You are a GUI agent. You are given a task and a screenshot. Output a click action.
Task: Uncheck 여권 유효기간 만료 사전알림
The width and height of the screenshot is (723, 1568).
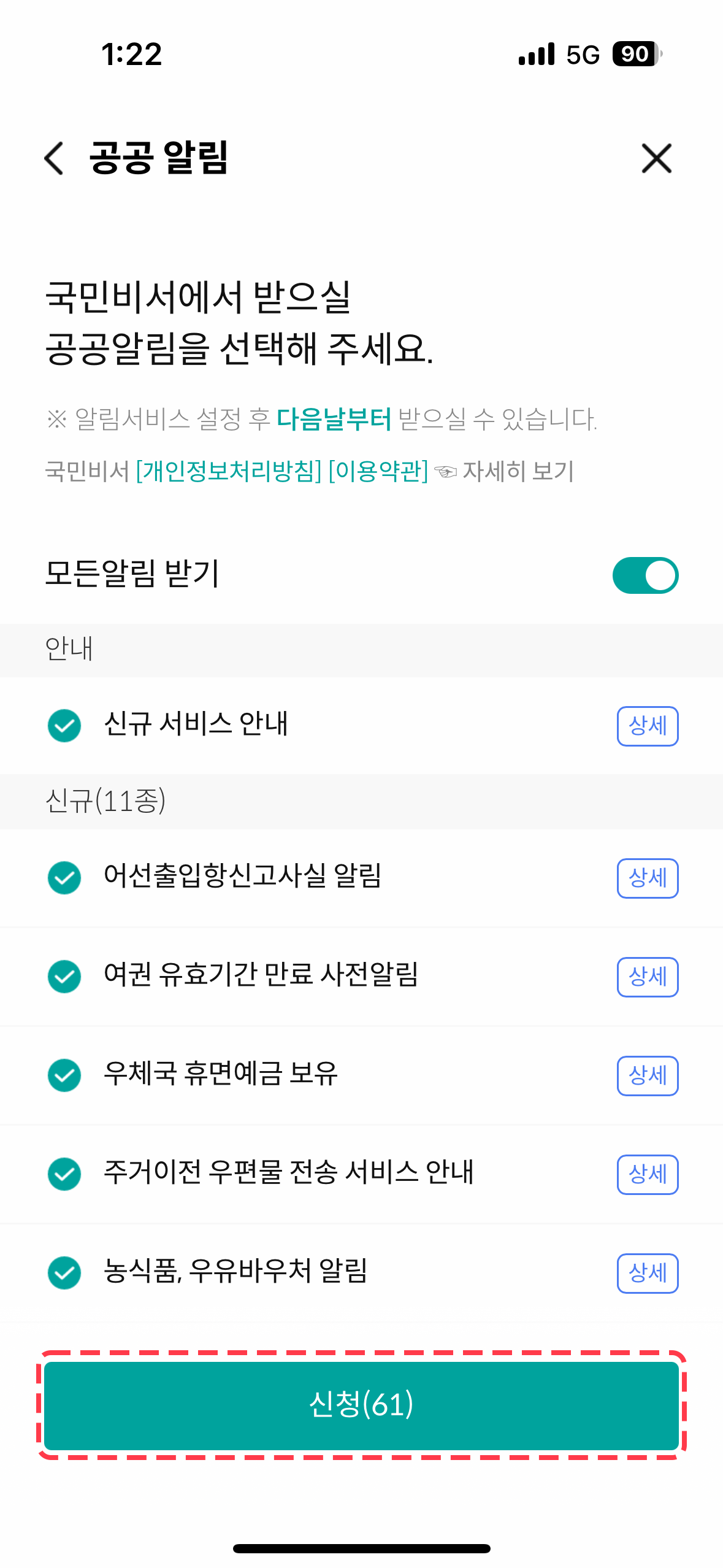coord(64,977)
